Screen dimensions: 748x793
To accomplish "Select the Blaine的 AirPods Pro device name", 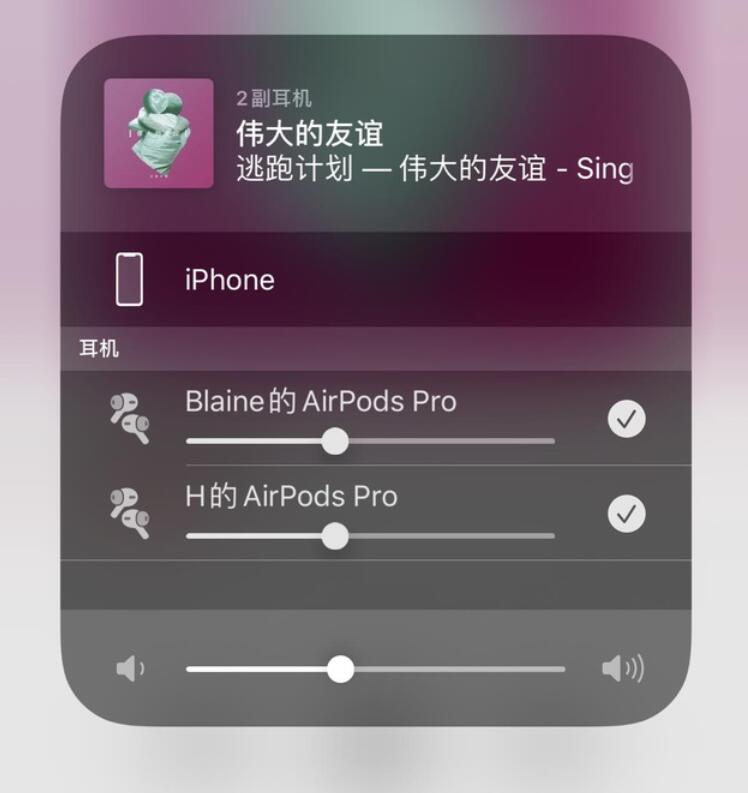I will (320, 401).
